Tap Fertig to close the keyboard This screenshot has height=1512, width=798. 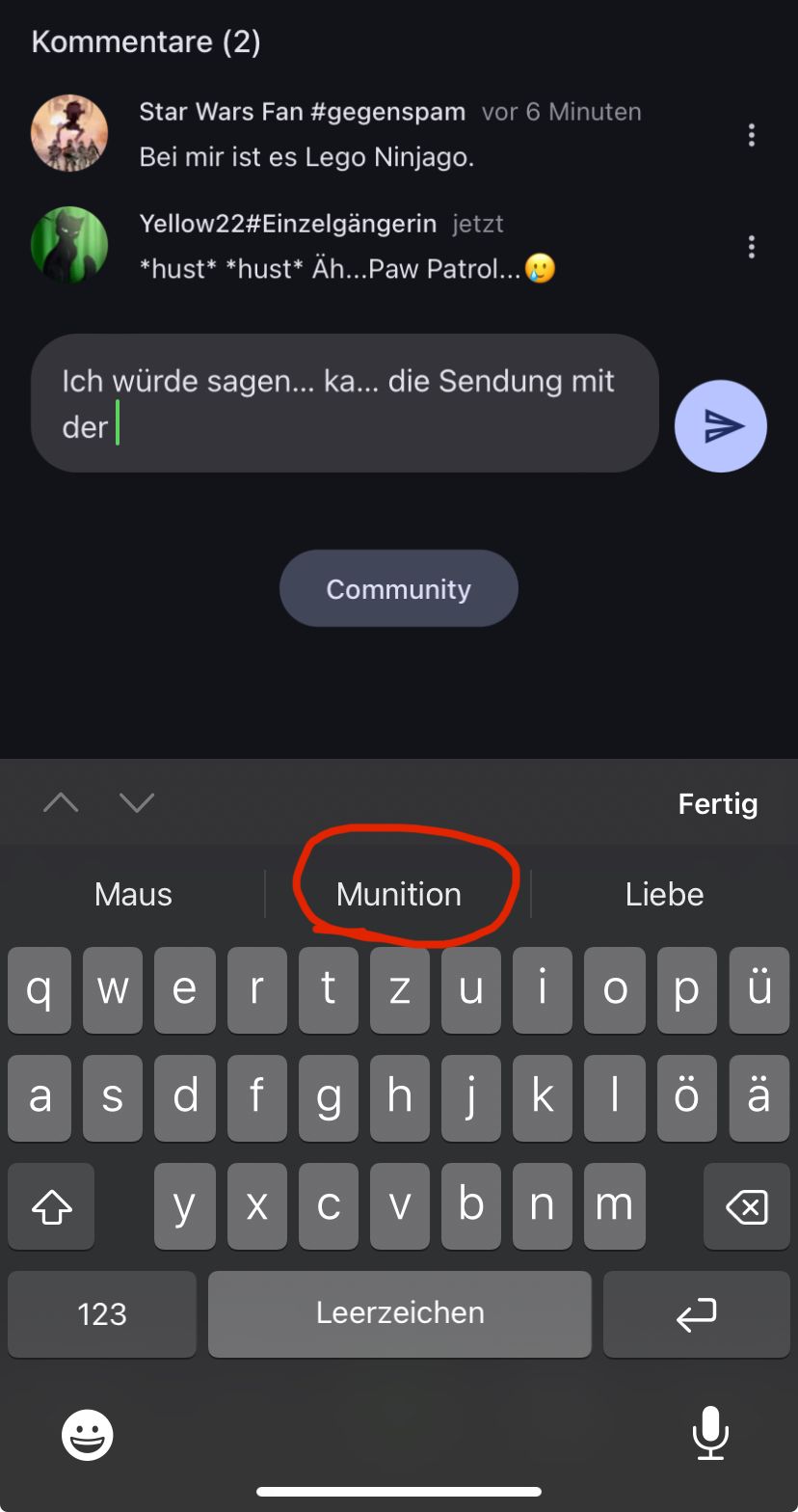[717, 803]
